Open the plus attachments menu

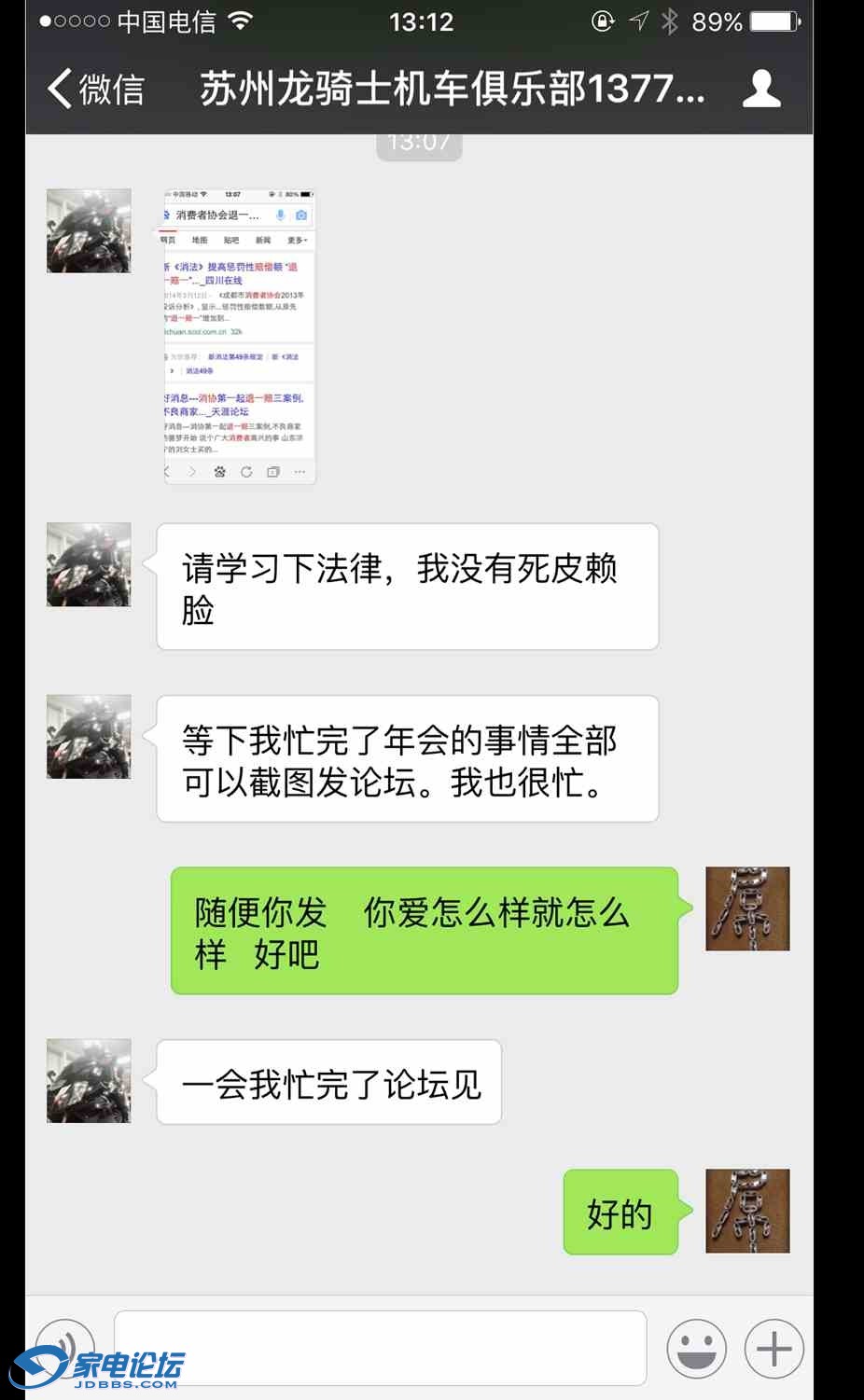click(773, 1349)
